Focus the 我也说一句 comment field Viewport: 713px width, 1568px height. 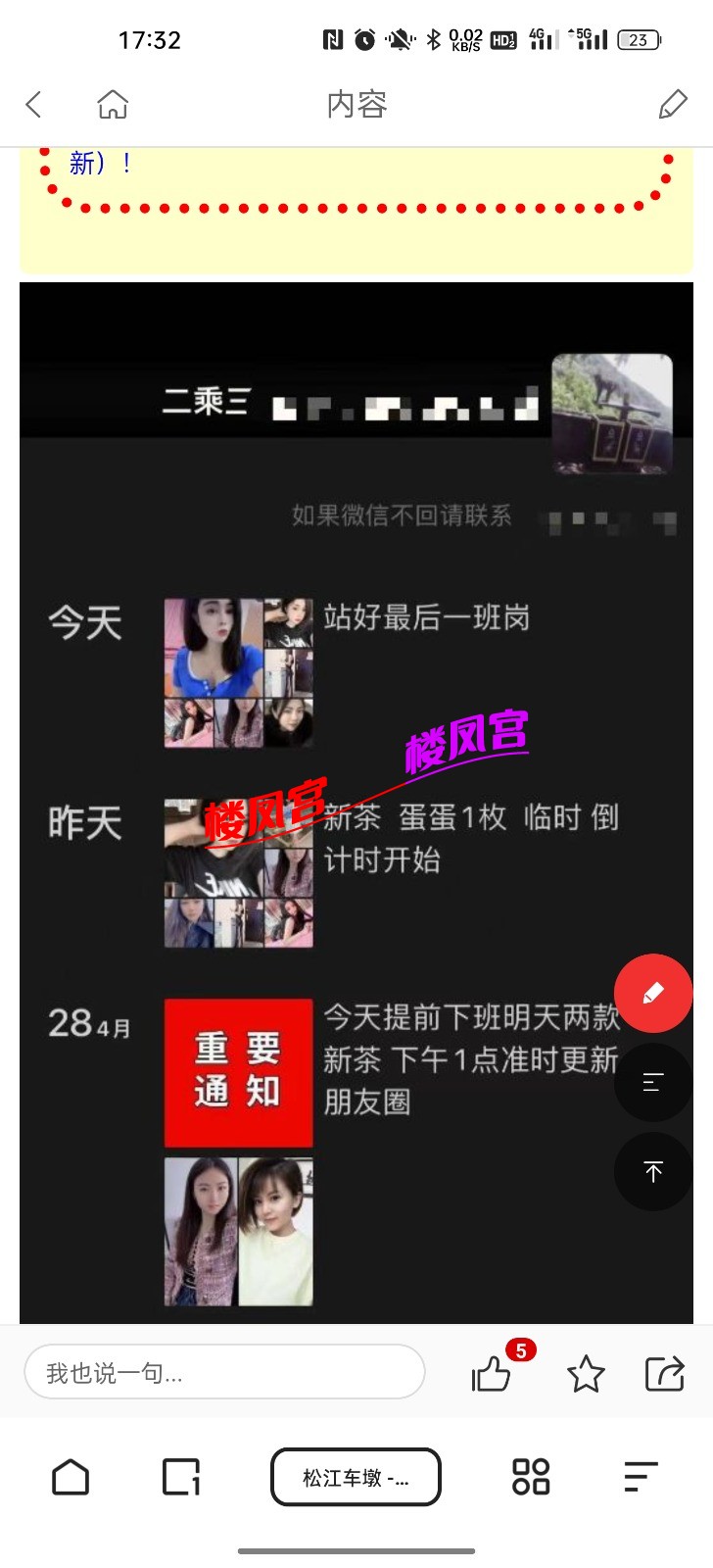224,1372
